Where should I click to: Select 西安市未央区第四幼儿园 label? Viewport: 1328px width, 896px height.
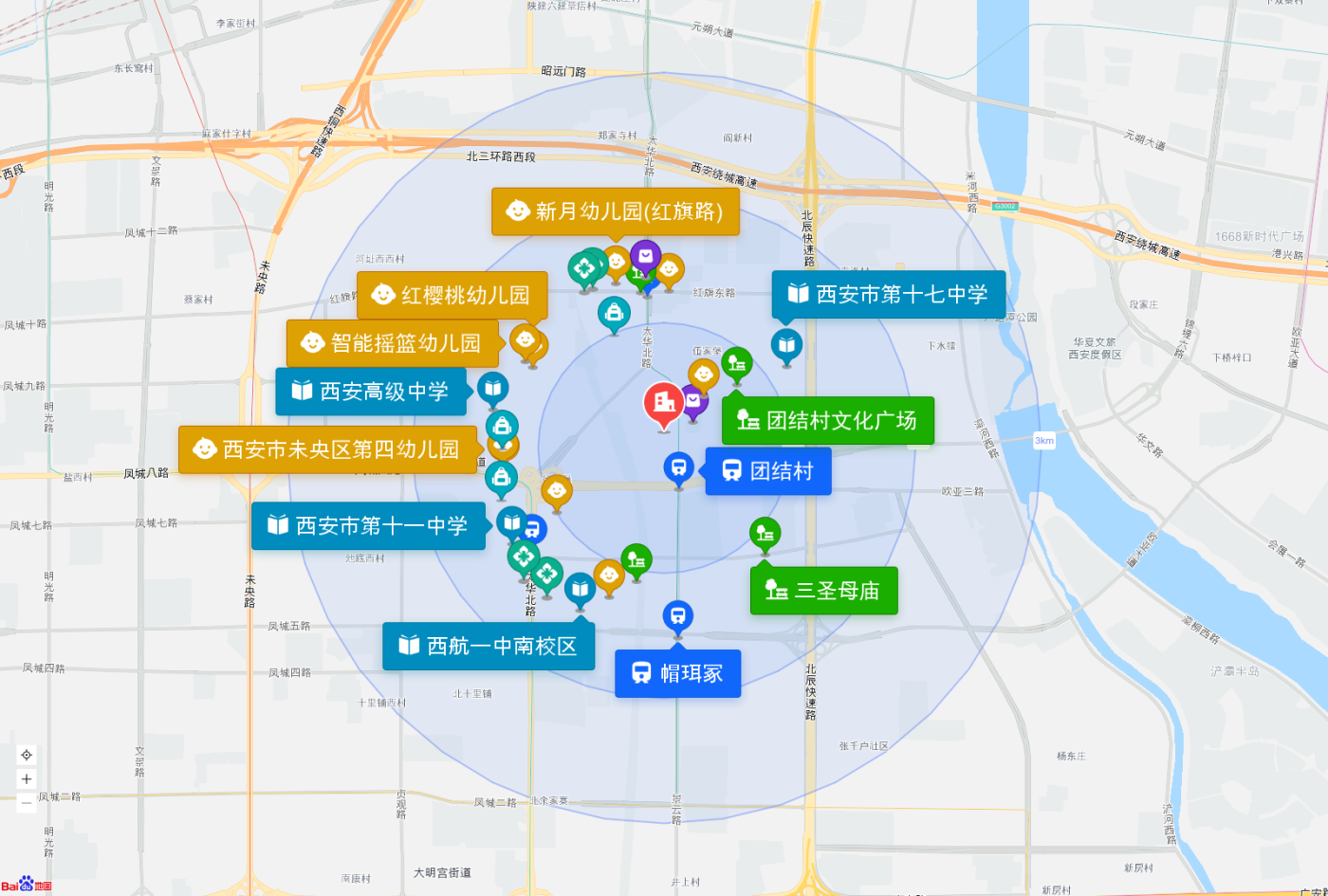[327, 449]
